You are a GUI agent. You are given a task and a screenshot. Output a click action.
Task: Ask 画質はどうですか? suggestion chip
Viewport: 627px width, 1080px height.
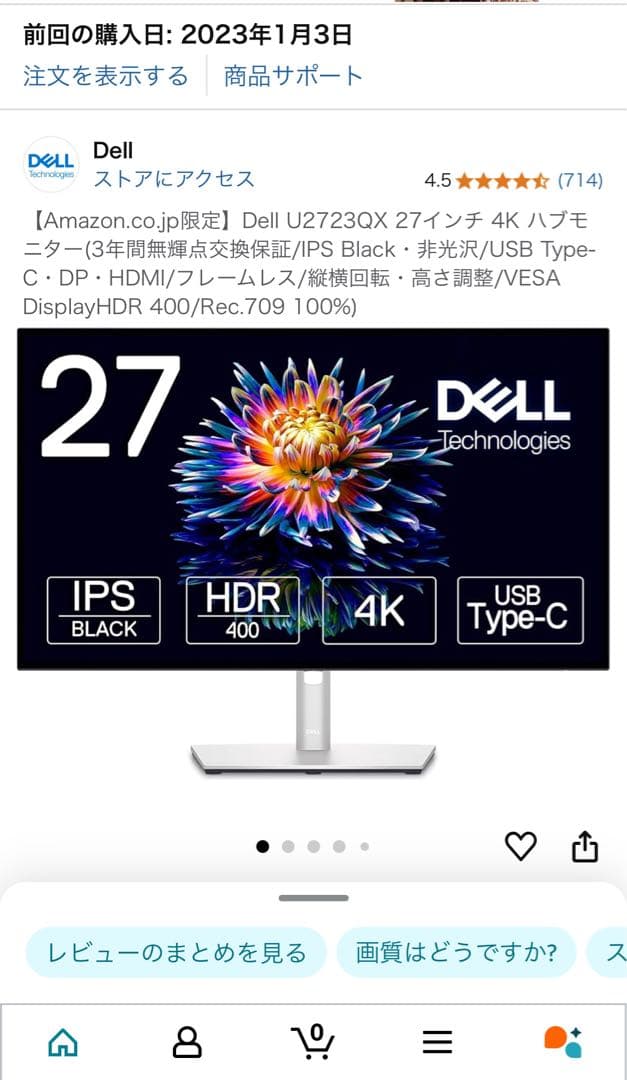(x=456, y=953)
